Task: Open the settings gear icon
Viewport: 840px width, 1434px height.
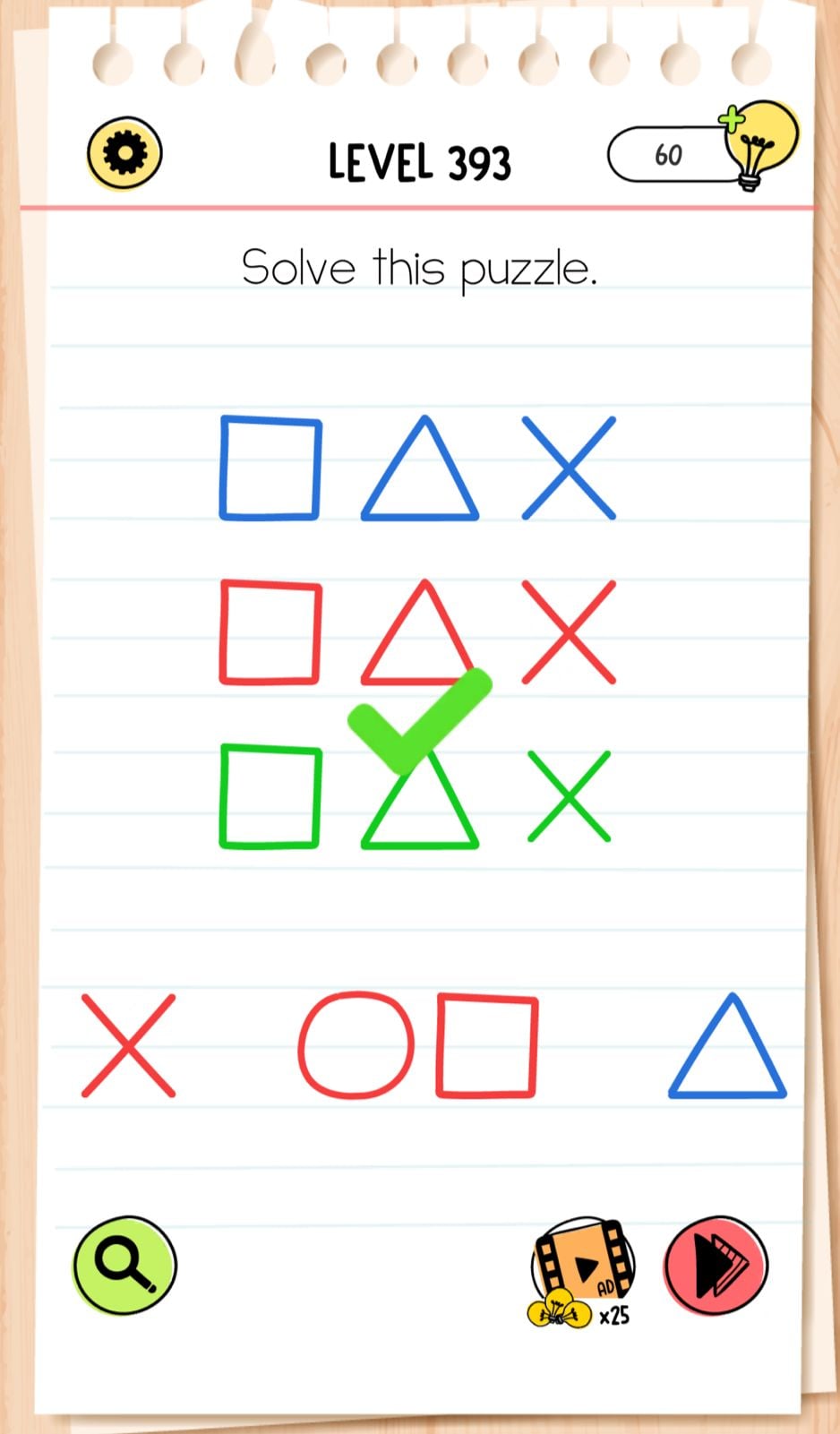Action: 124,152
